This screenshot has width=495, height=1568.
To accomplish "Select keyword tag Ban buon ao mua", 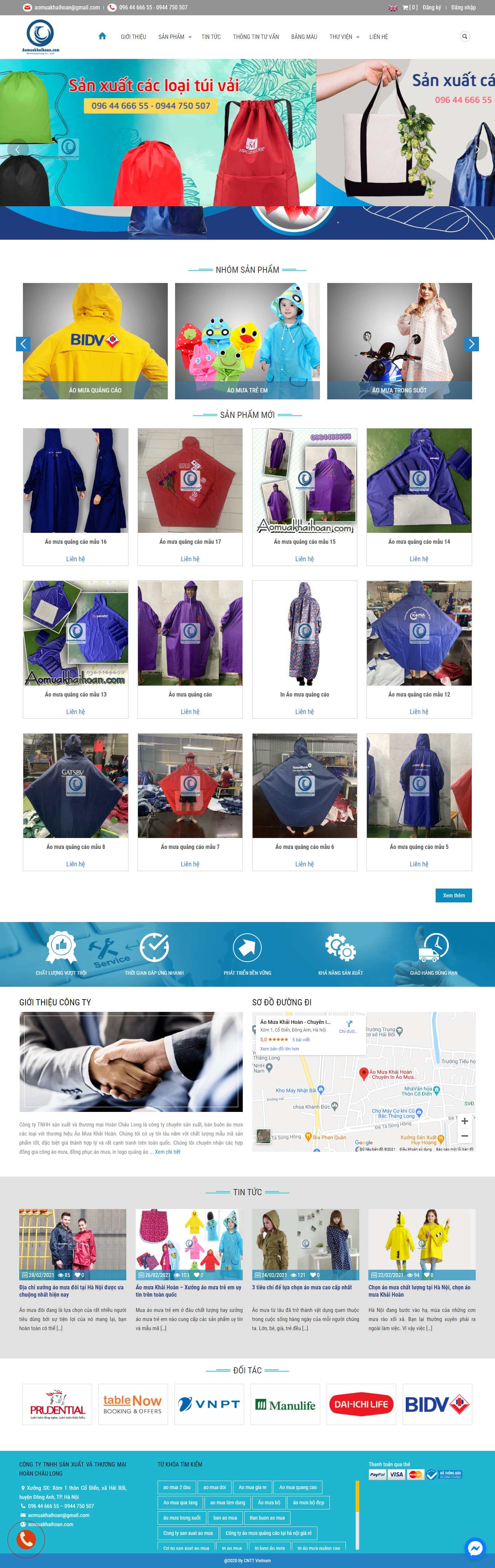I will (x=267, y=1517).
